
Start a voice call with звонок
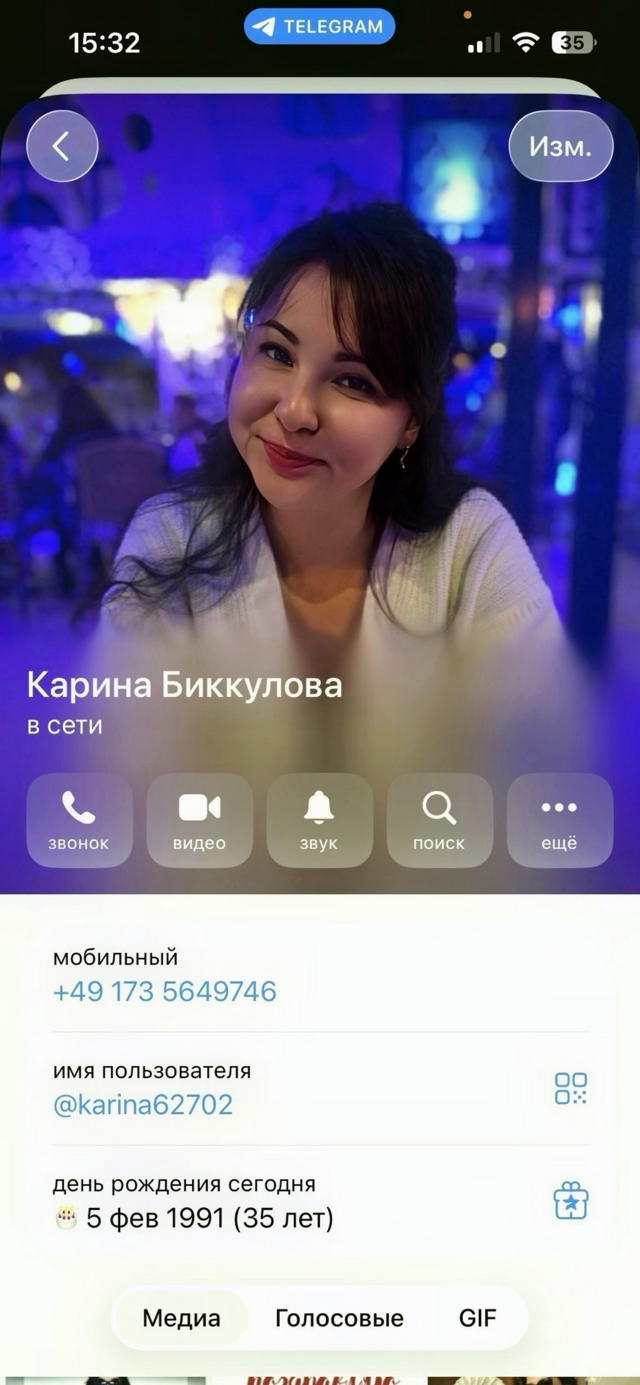pyautogui.click(x=79, y=820)
